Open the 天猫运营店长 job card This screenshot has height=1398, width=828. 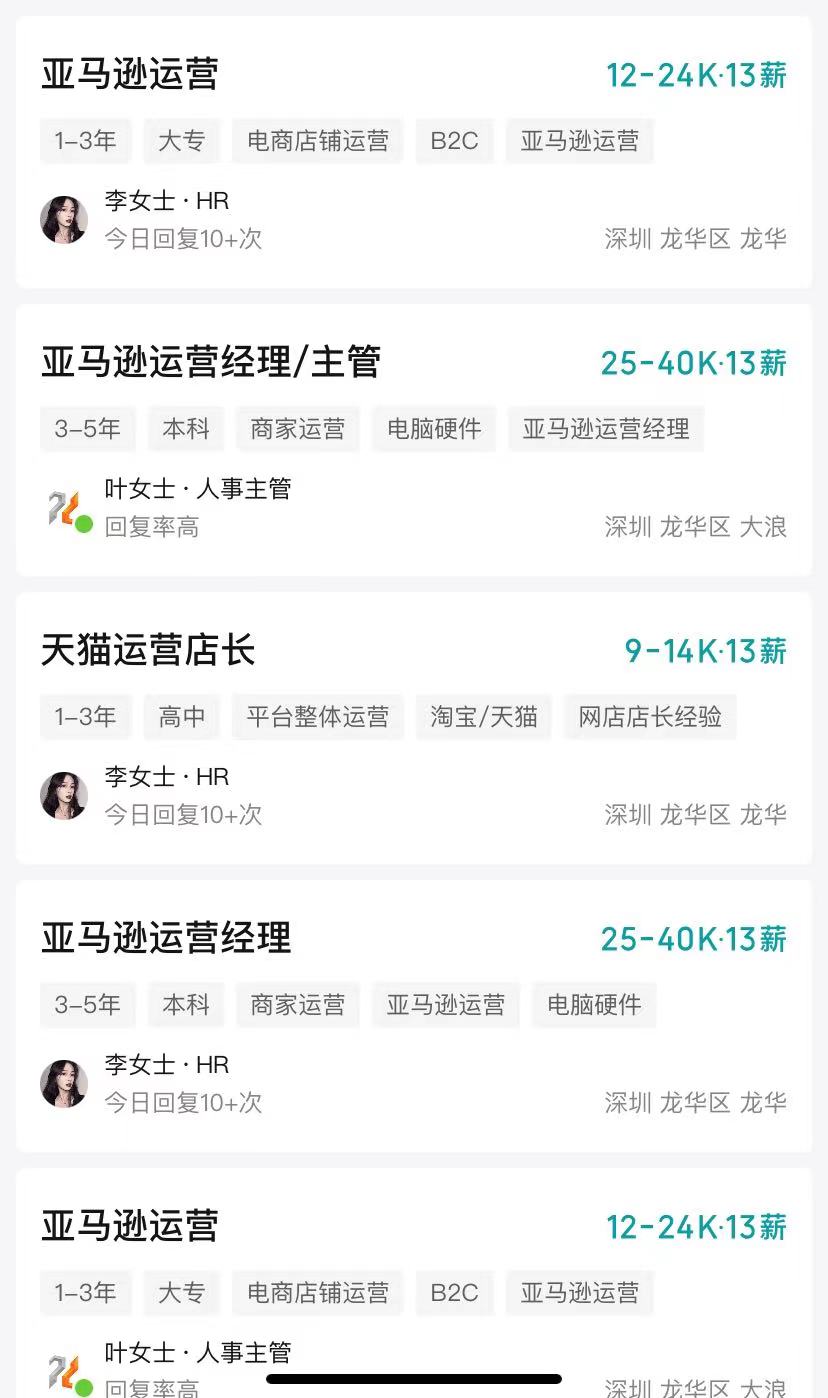click(148, 651)
